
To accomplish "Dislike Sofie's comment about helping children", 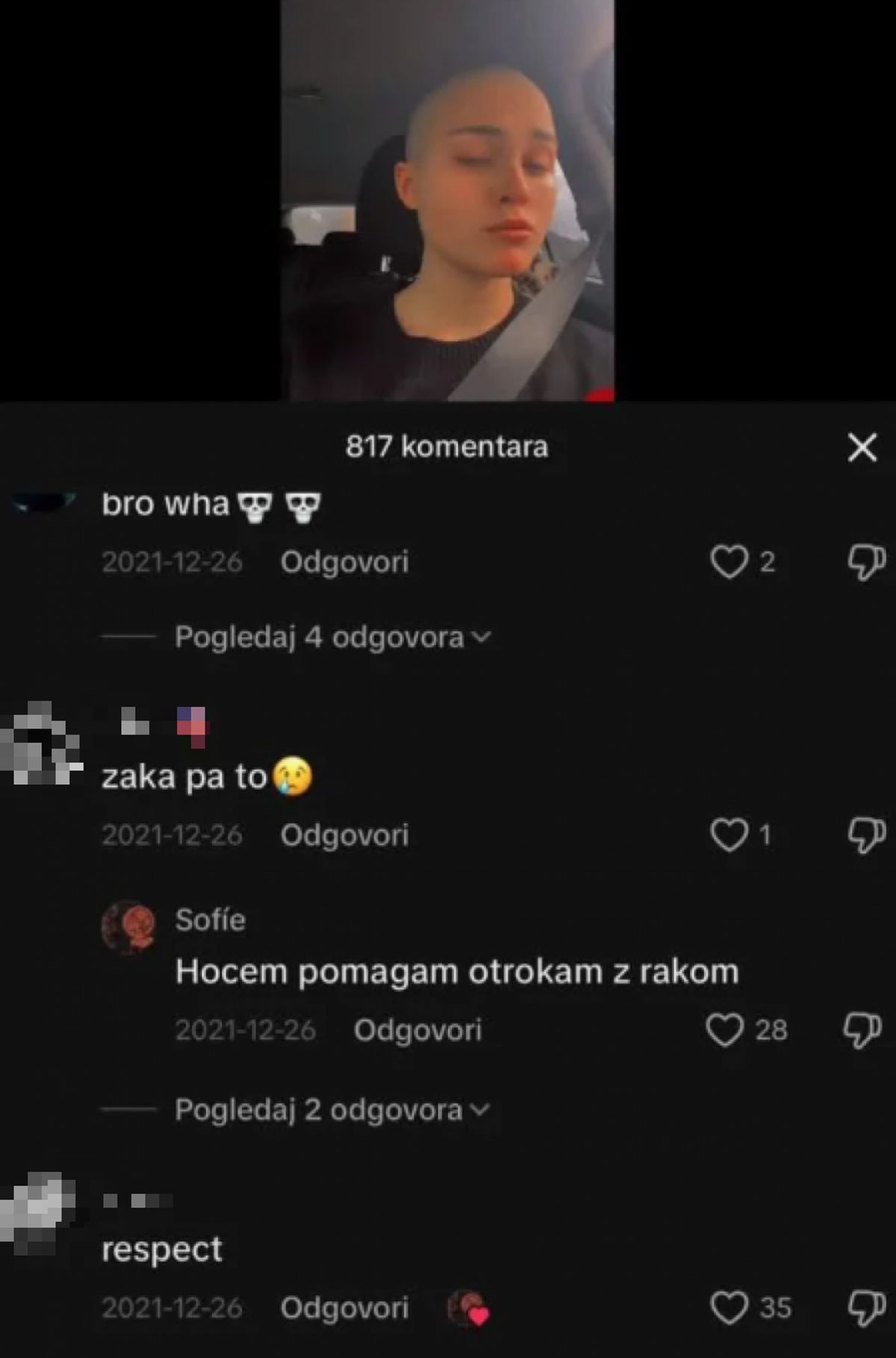I will 862,1030.
